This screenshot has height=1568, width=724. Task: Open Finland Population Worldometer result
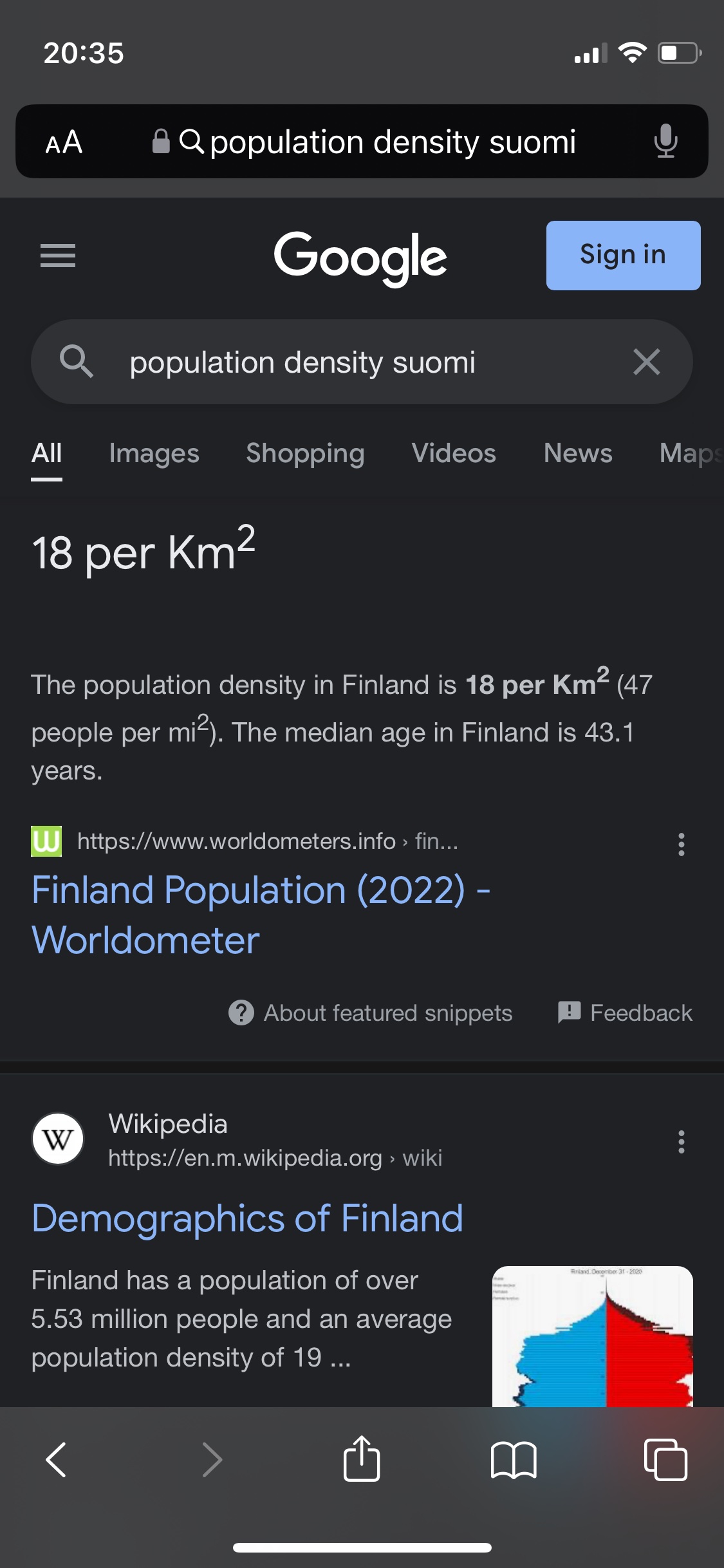click(261, 914)
